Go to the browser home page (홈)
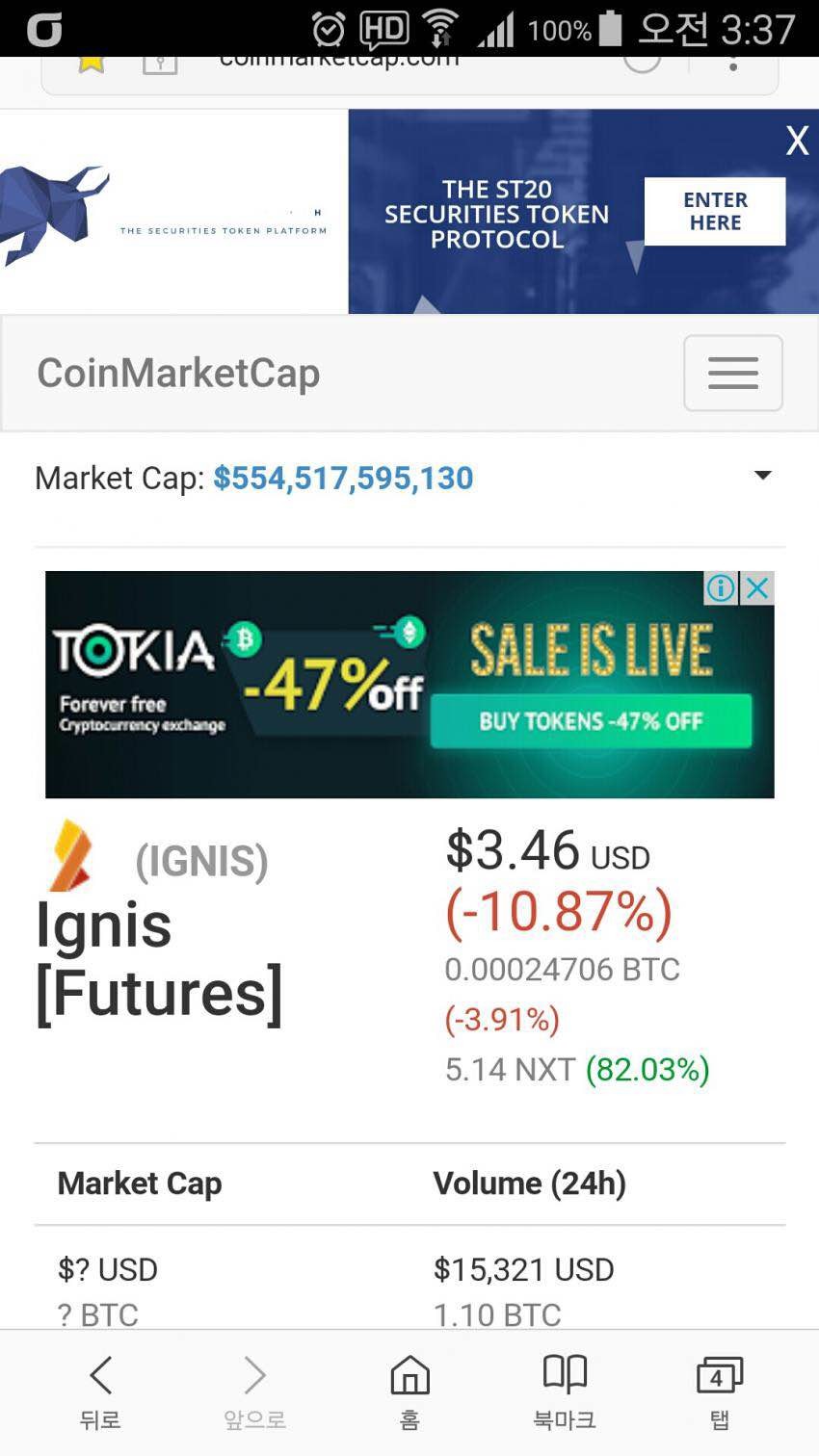819x1456 pixels. point(409,1391)
